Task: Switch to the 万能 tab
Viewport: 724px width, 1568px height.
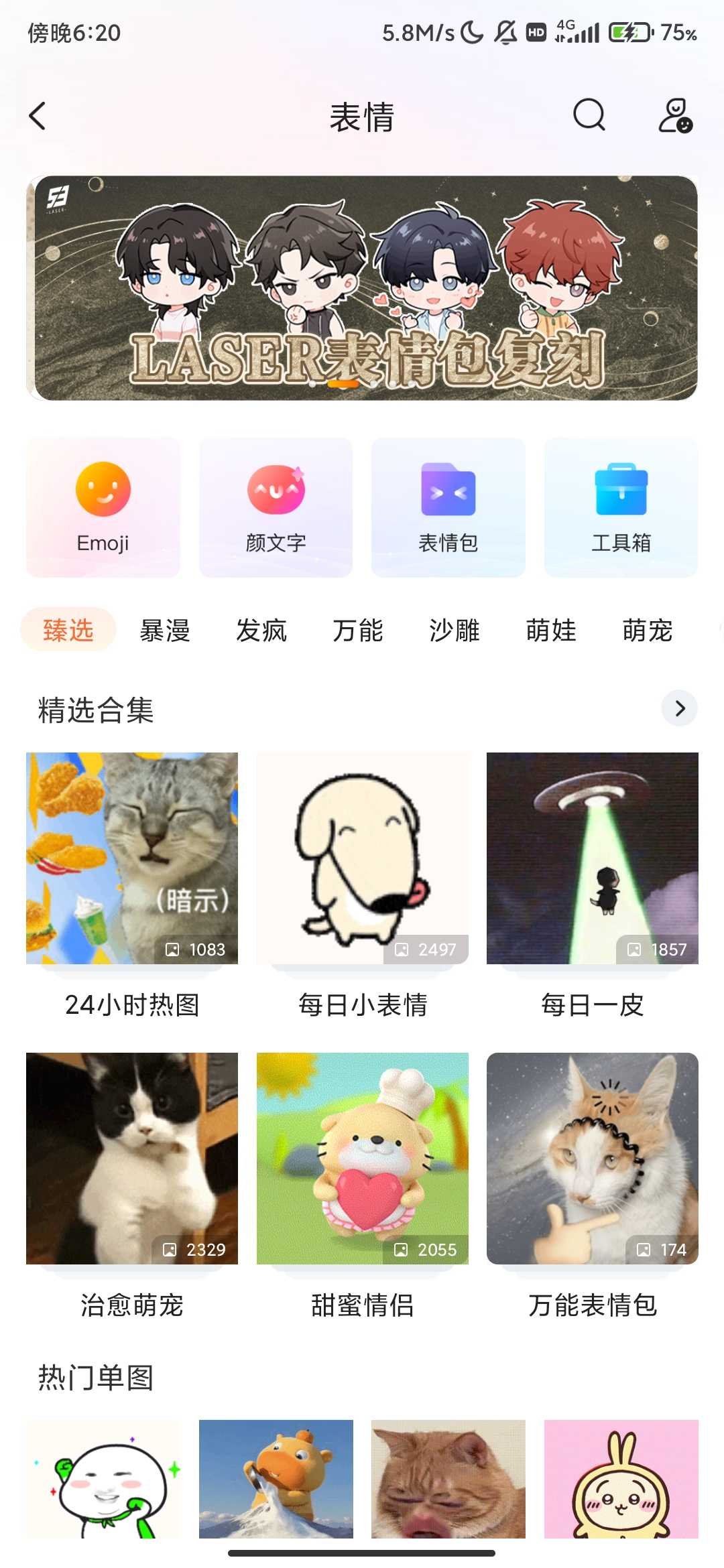Action: [x=358, y=630]
